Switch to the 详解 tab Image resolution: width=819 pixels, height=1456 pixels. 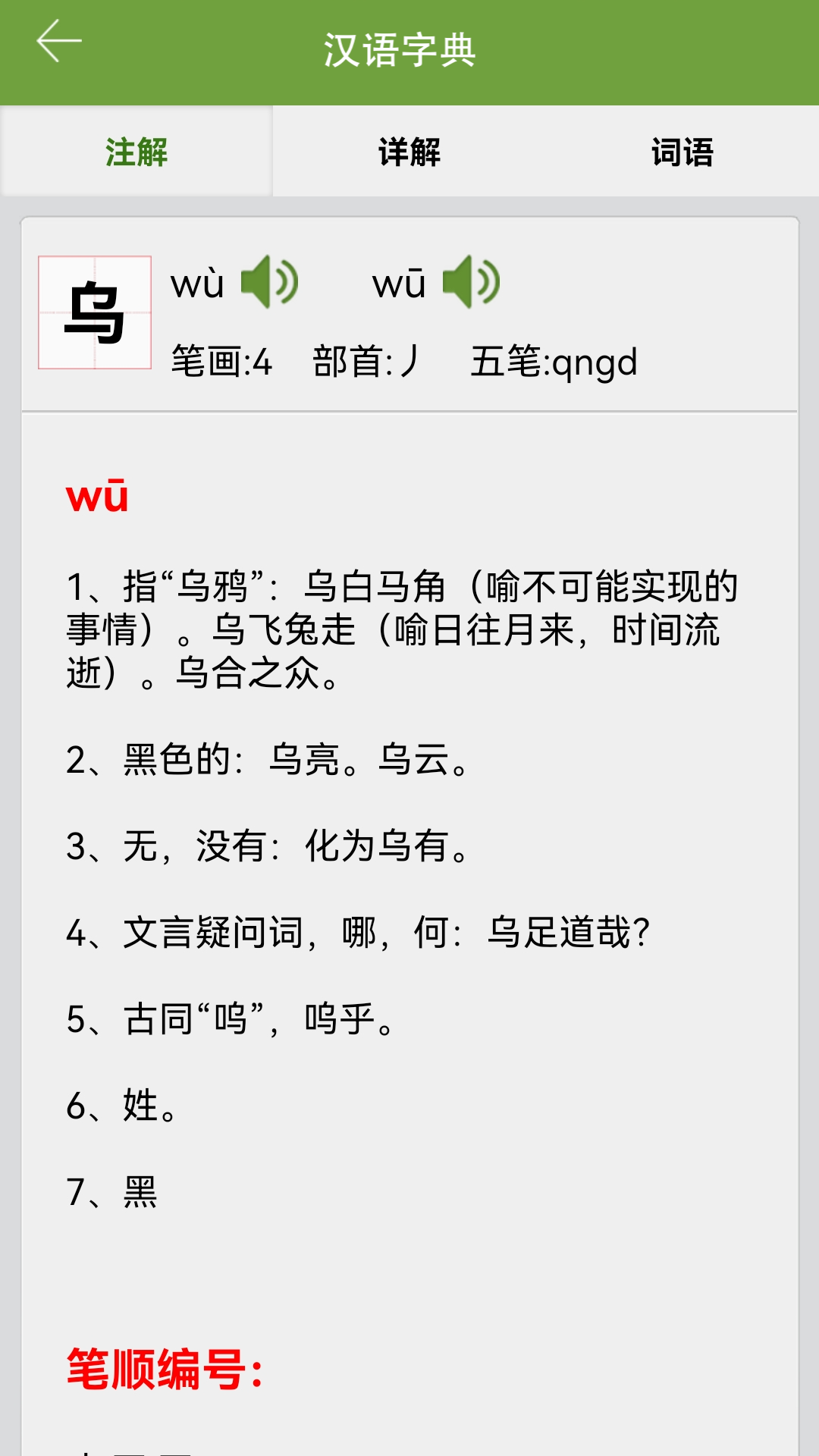[x=409, y=152]
